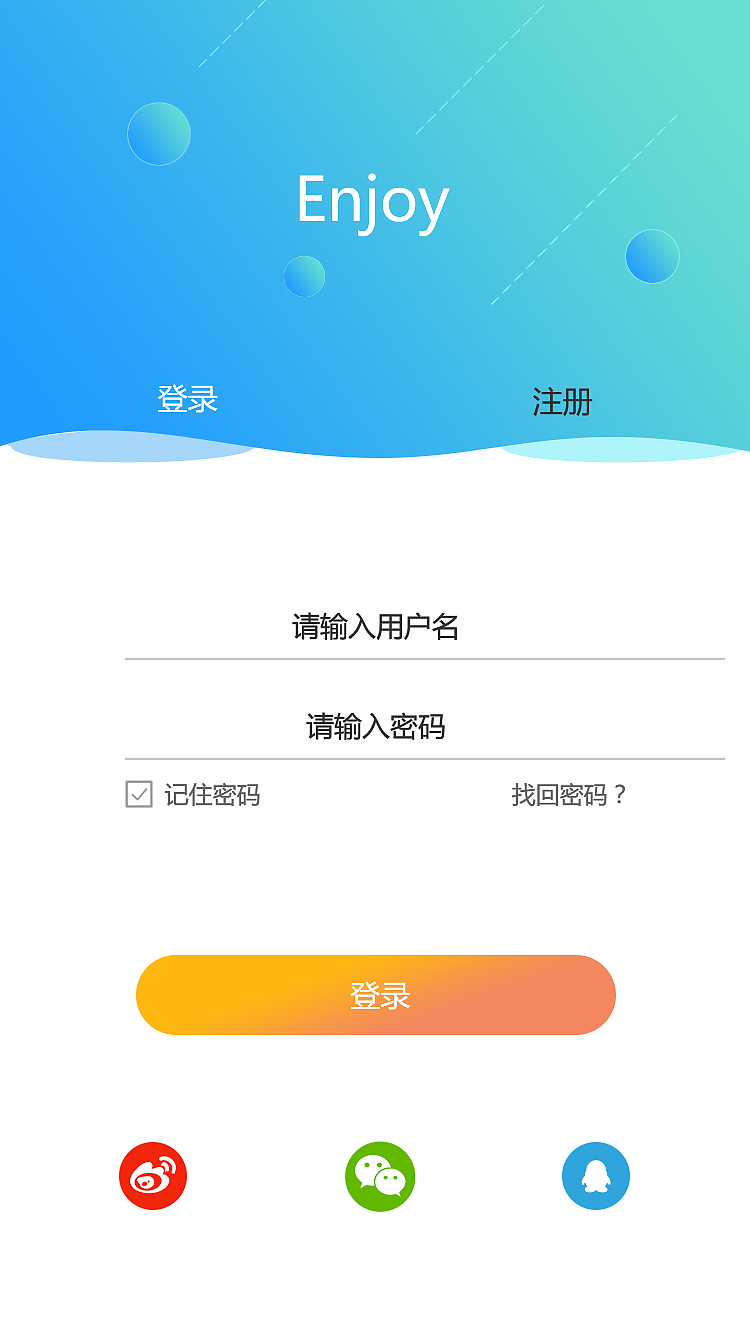Log in using the green WeChat icon
The height and width of the screenshot is (1334, 750).
(x=382, y=1177)
